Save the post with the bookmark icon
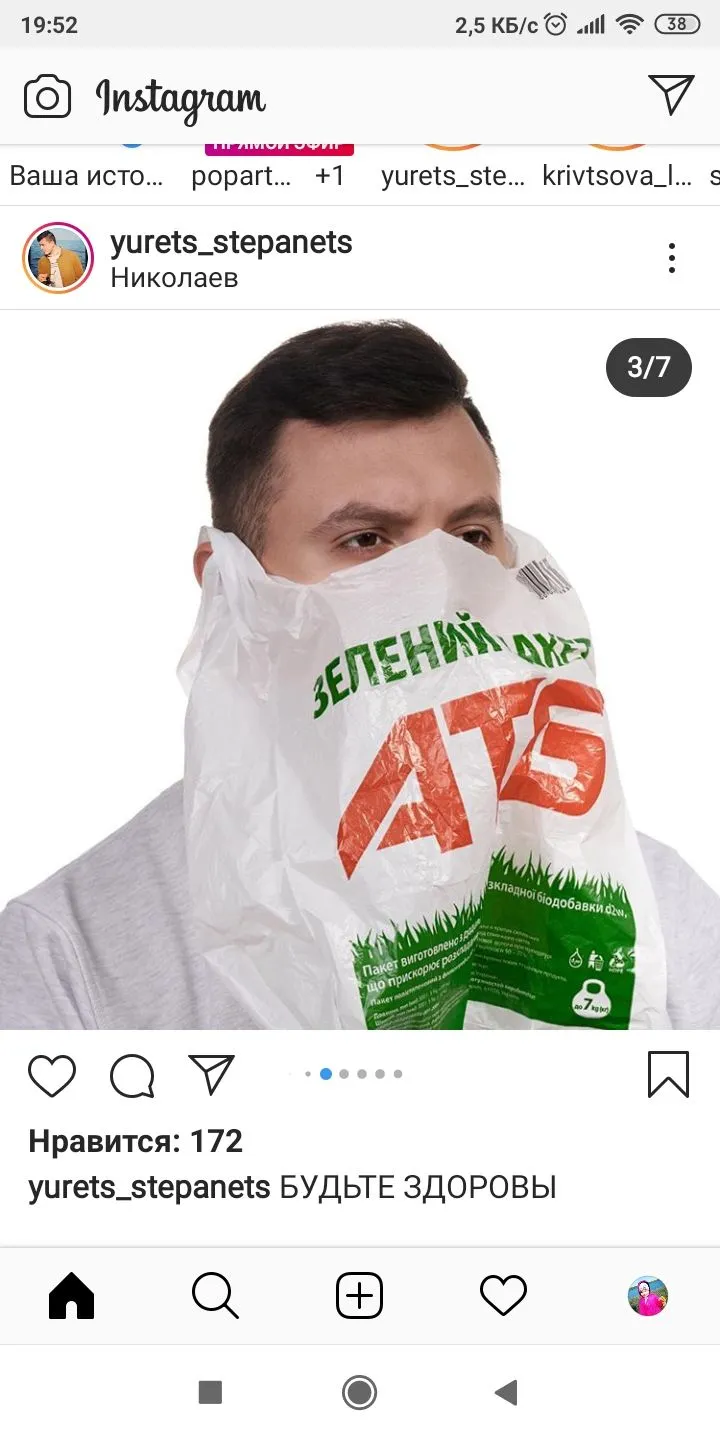The image size is (720, 1440). (668, 1075)
